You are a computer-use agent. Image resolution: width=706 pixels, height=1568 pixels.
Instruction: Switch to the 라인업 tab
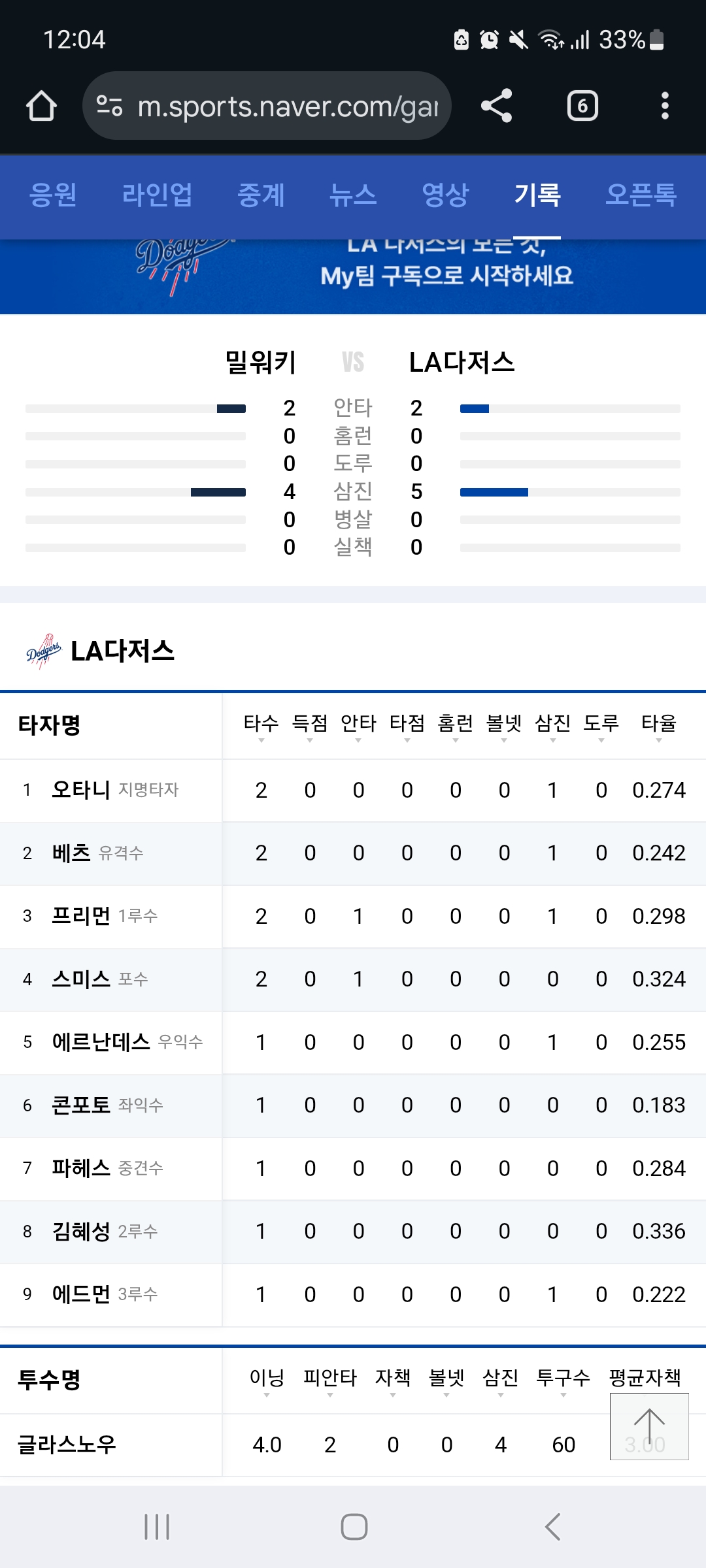tap(157, 195)
